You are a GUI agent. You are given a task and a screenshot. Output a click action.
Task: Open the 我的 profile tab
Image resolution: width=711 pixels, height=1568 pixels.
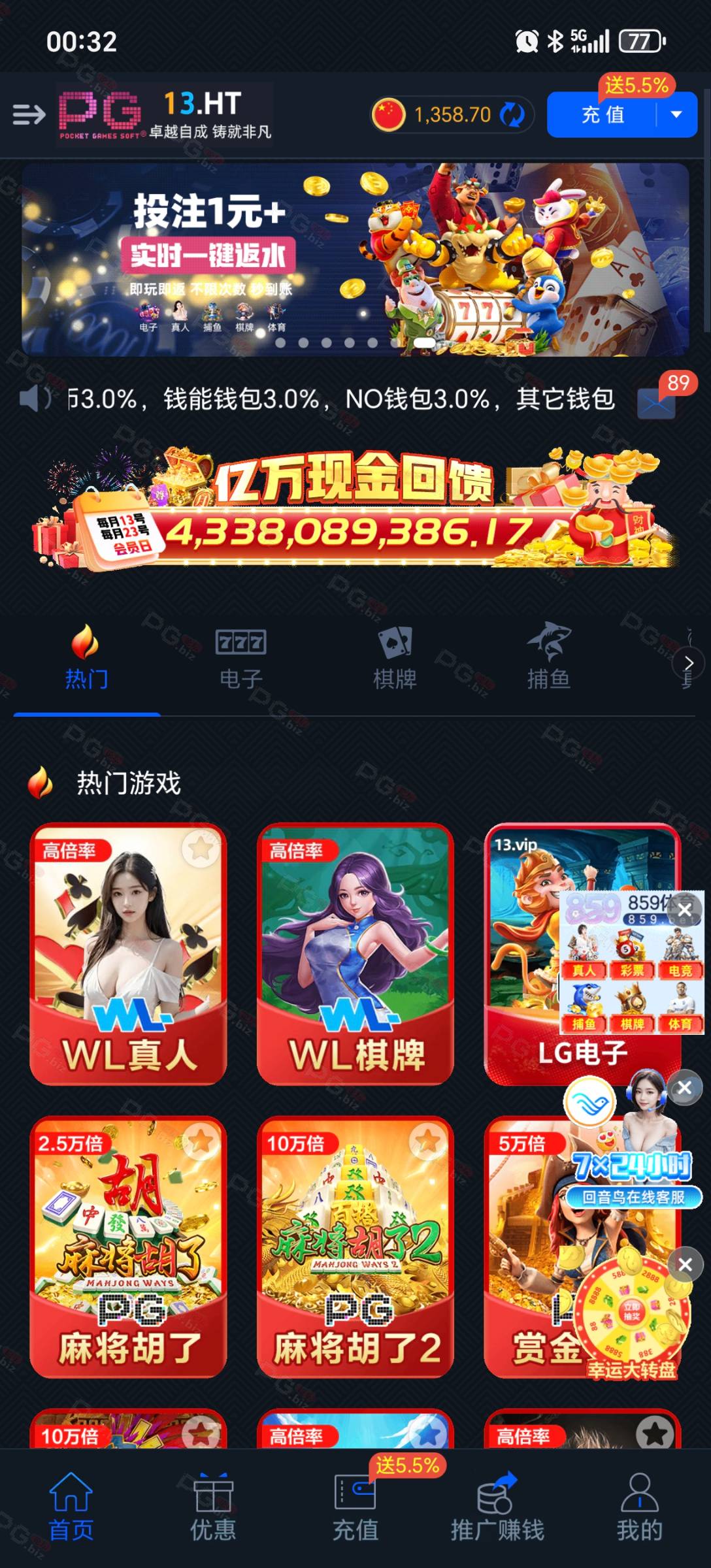point(639,1507)
